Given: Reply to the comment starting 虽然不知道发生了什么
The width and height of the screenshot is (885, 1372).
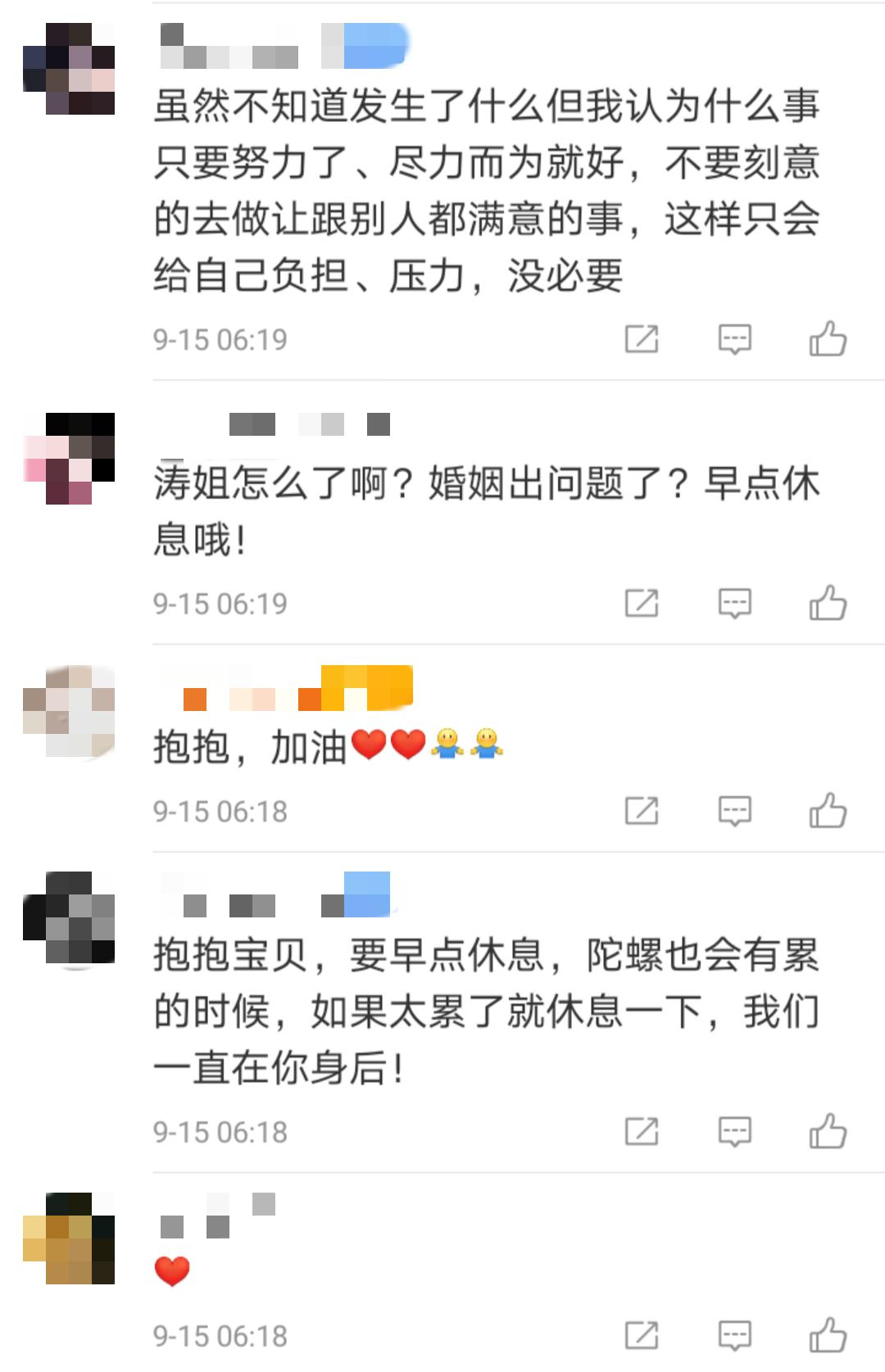Looking at the screenshot, I should pyautogui.click(x=734, y=338).
